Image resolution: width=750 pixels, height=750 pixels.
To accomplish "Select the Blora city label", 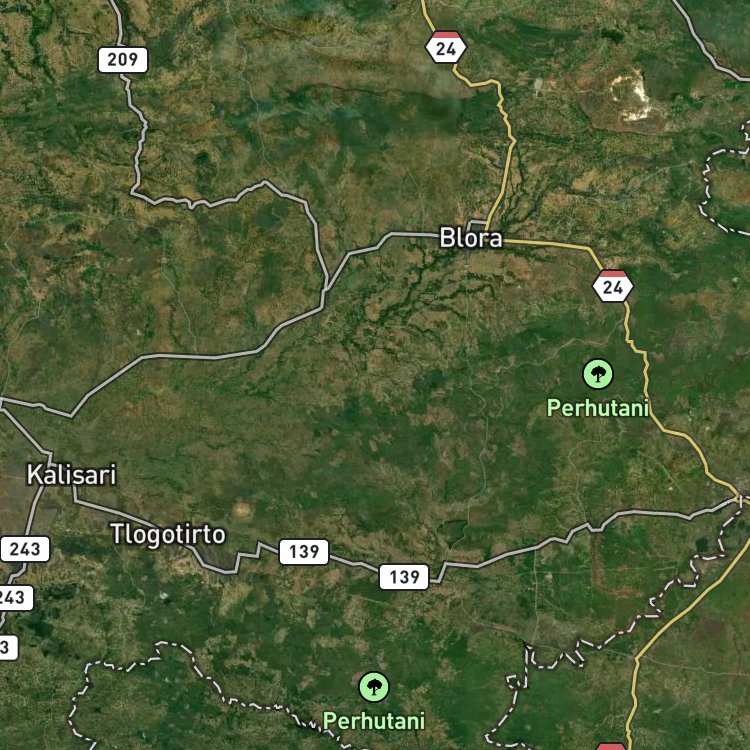I will point(471,238).
